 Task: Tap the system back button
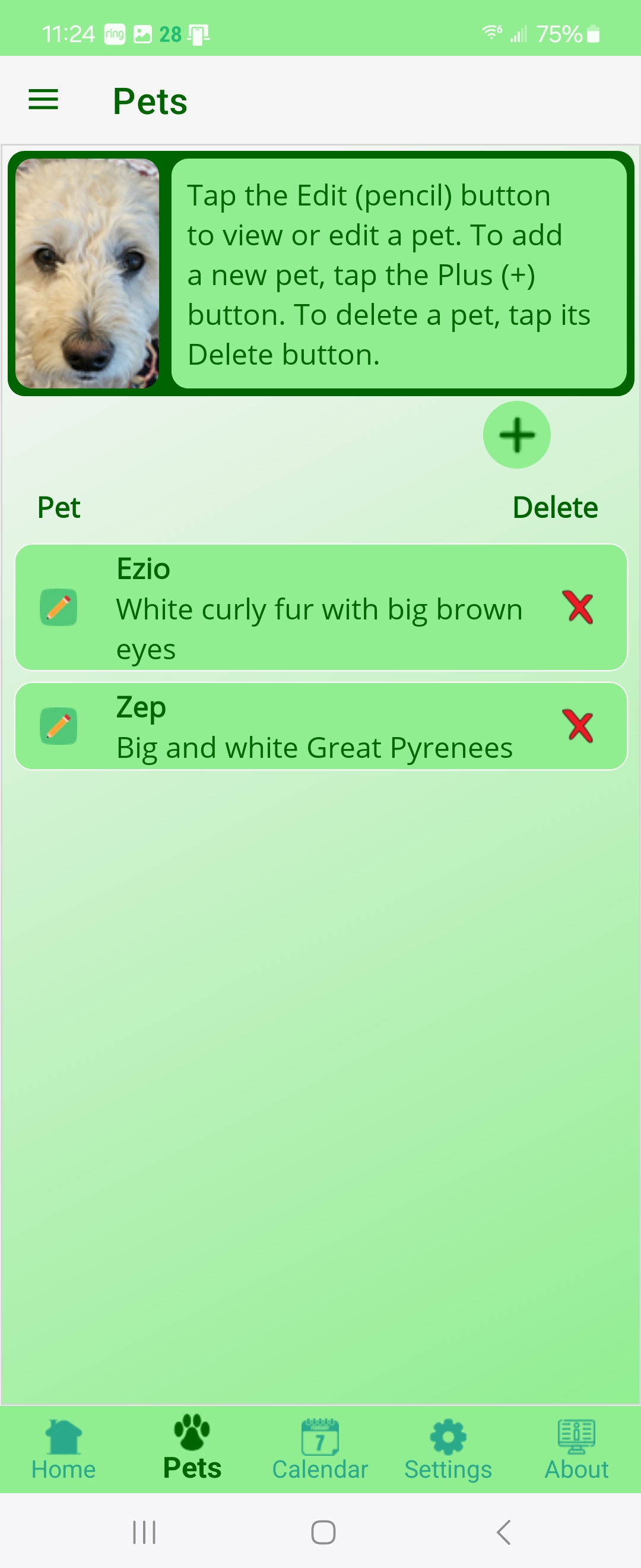(x=503, y=1532)
